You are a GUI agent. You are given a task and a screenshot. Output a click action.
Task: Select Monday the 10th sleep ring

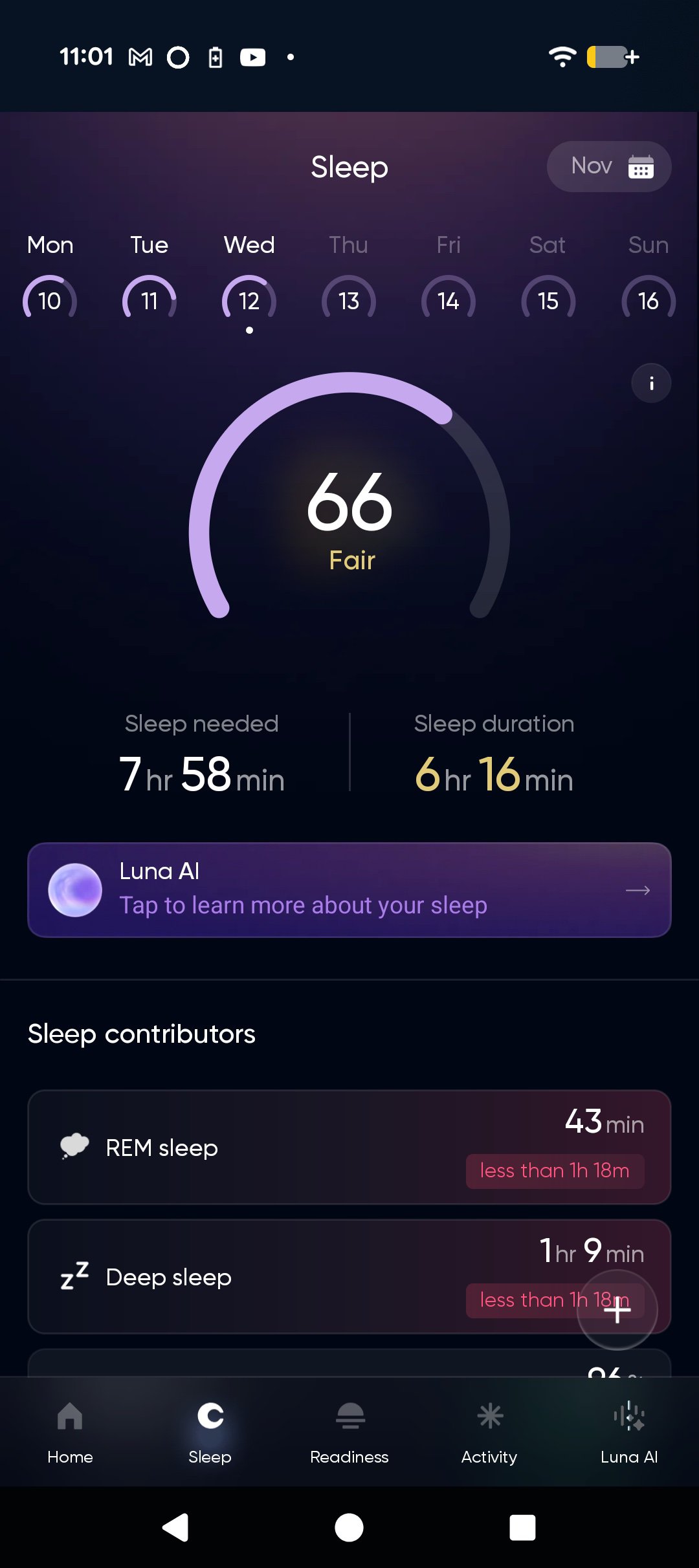50,299
